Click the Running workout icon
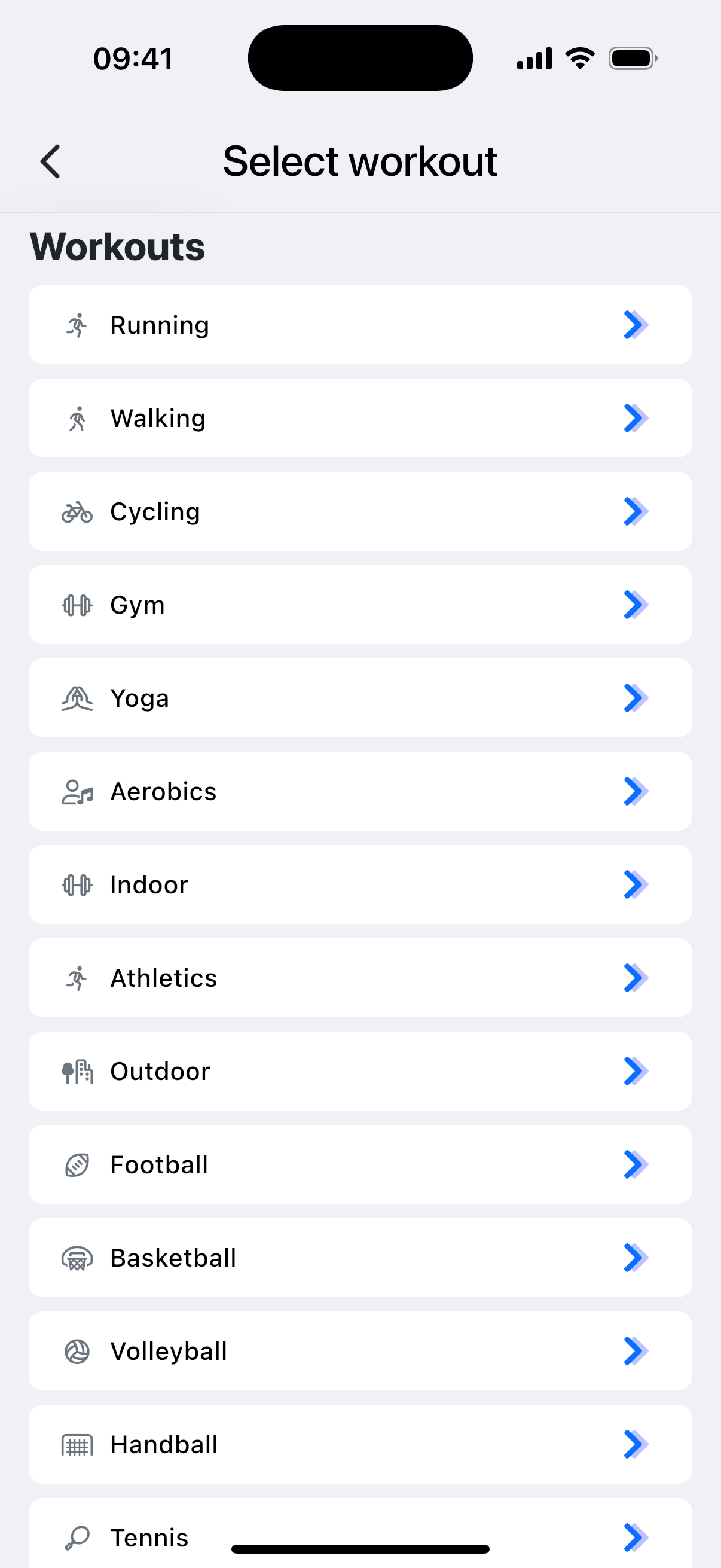 77,325
